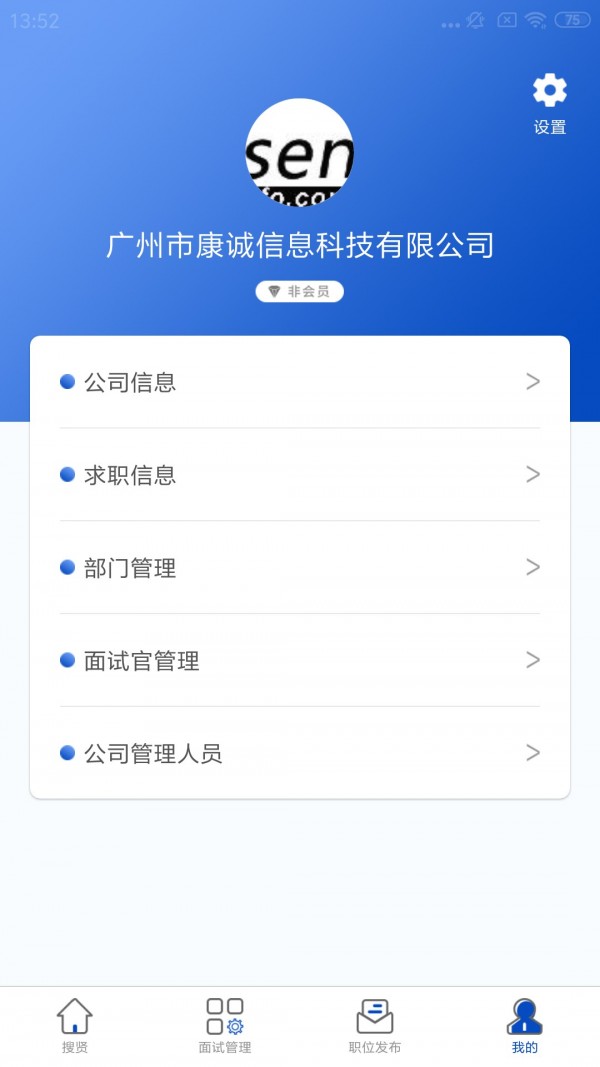View 公司管理人员

click(x=300, y=753)
